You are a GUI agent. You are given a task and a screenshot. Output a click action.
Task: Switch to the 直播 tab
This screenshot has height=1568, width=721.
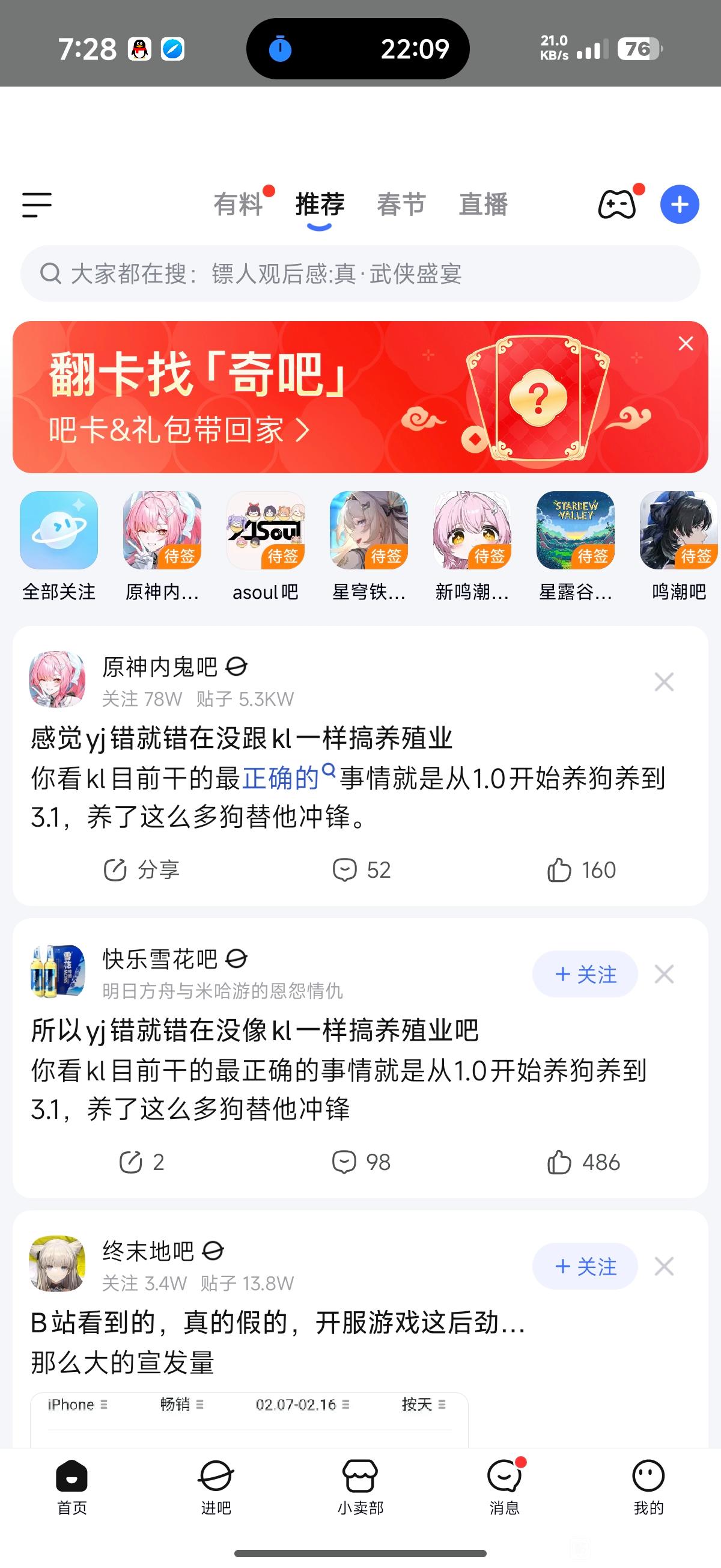tap(483, 204)
